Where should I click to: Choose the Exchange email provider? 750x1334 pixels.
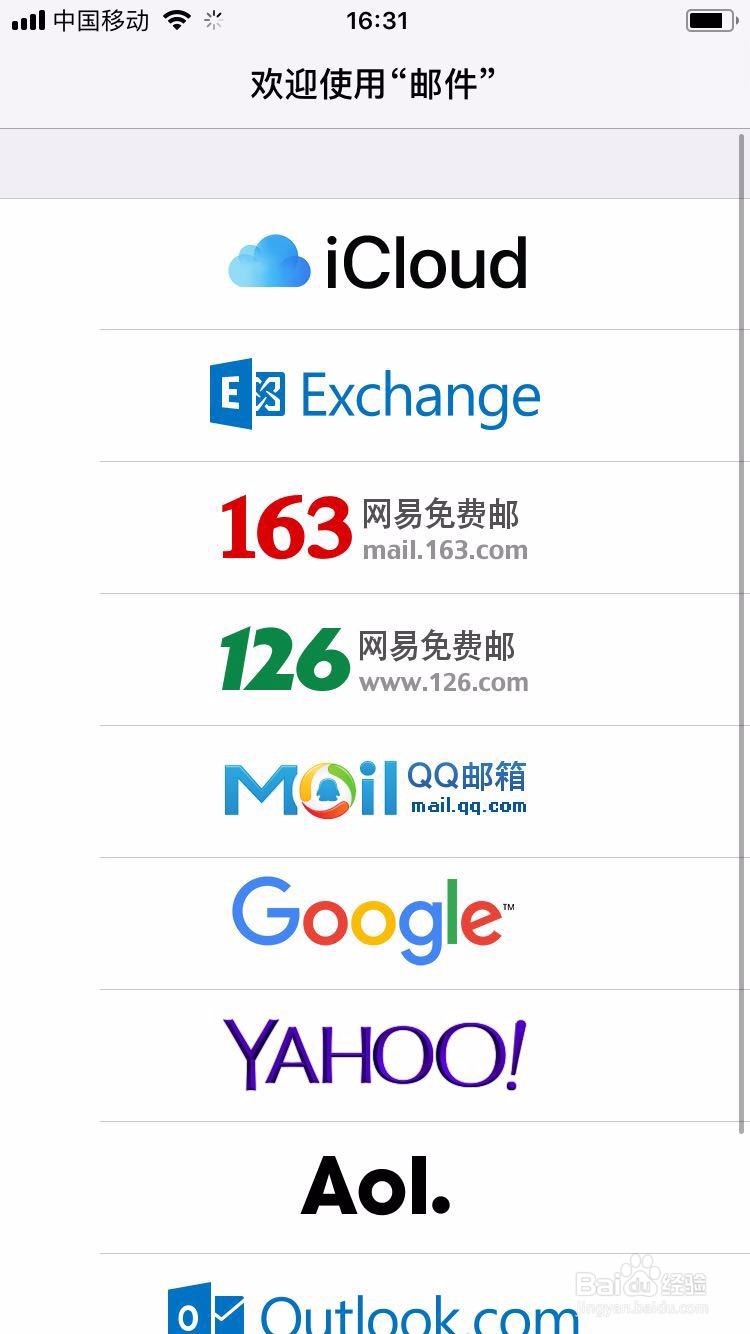(375, 395)
